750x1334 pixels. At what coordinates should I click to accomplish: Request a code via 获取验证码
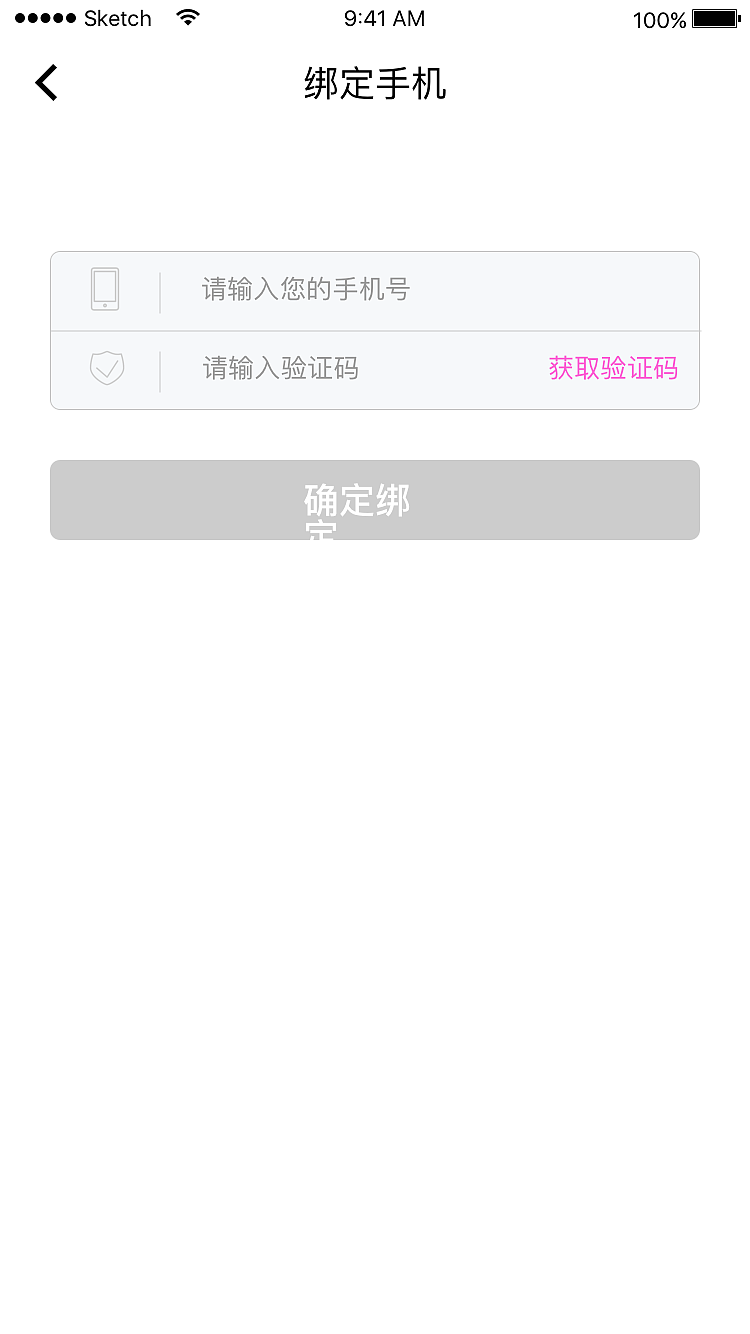[x=613, y=369]
